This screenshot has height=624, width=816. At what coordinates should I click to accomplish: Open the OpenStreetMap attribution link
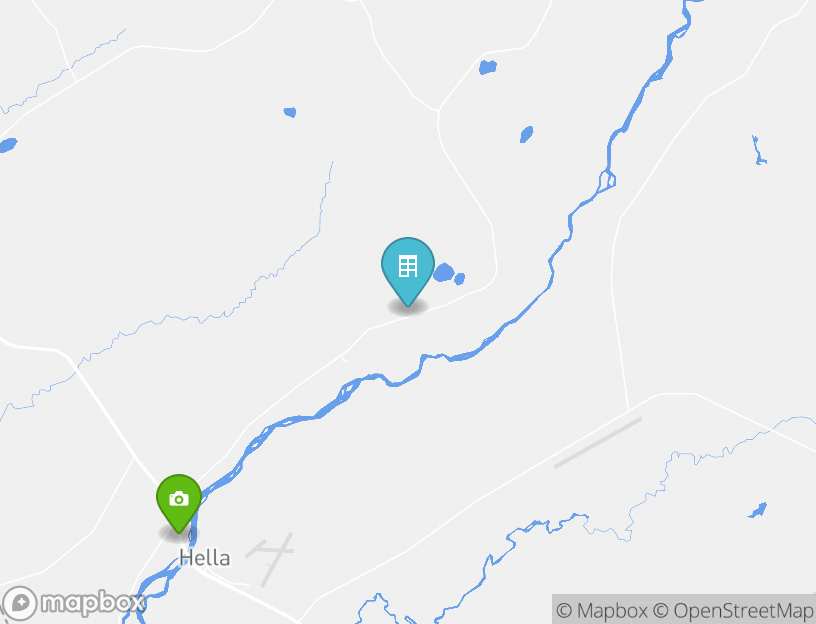[x=733, y=610]
